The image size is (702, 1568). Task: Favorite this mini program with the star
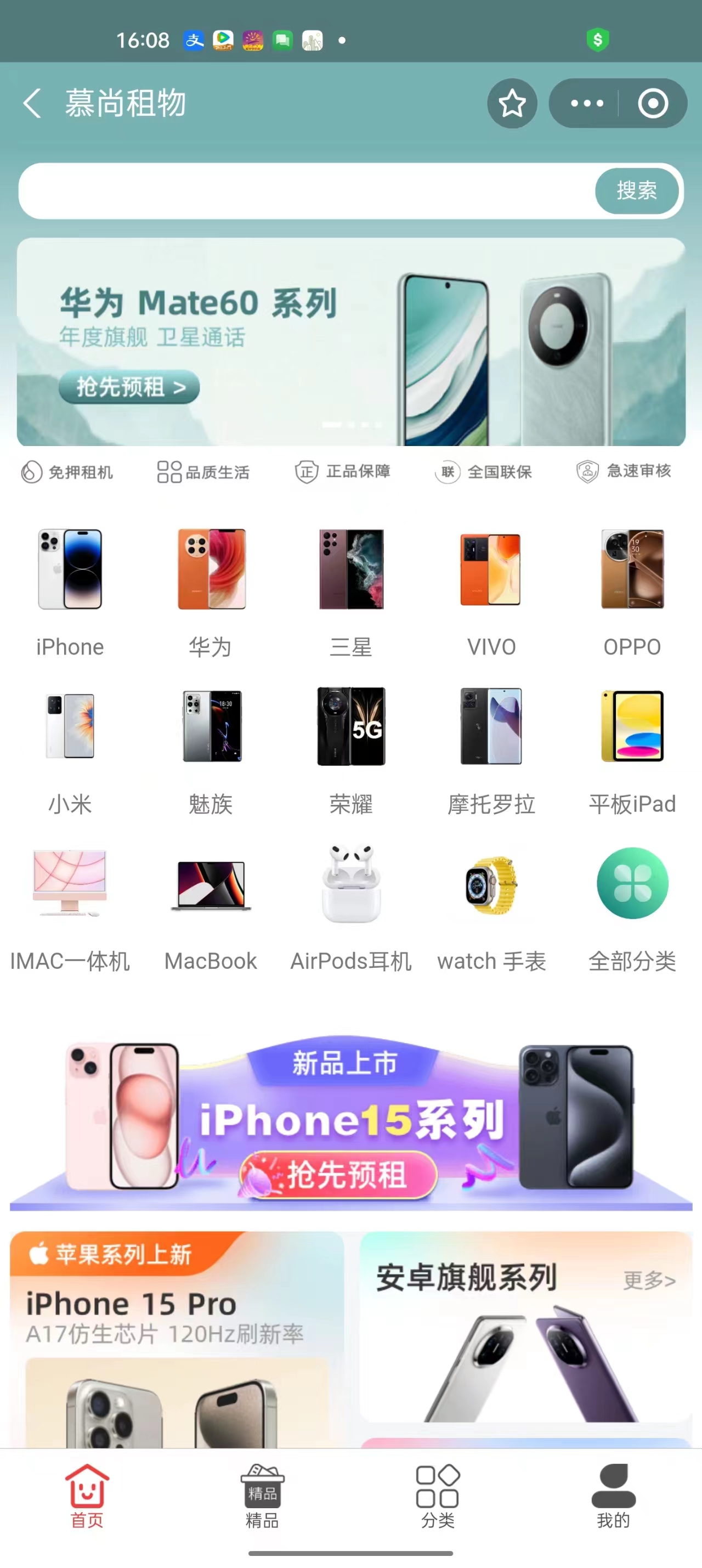click(512, 104)
